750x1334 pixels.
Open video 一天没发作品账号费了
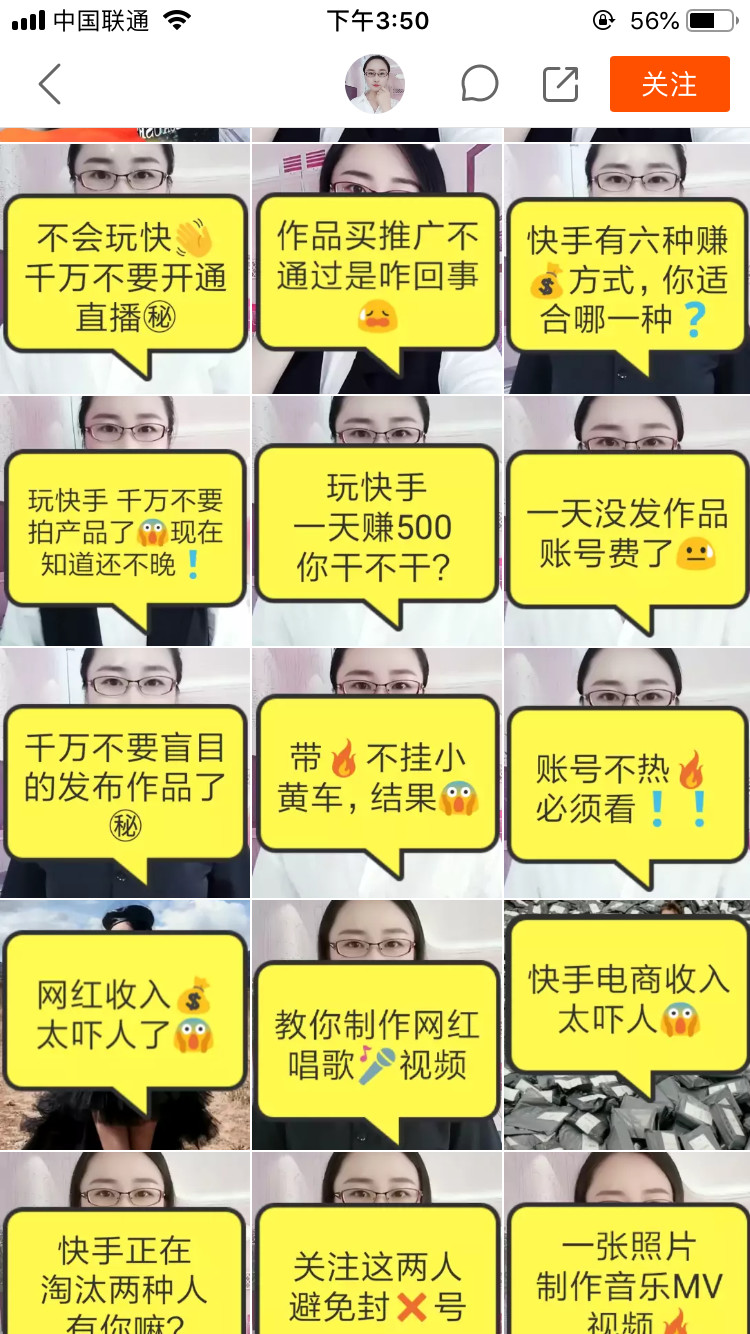[x=627, y=521]
